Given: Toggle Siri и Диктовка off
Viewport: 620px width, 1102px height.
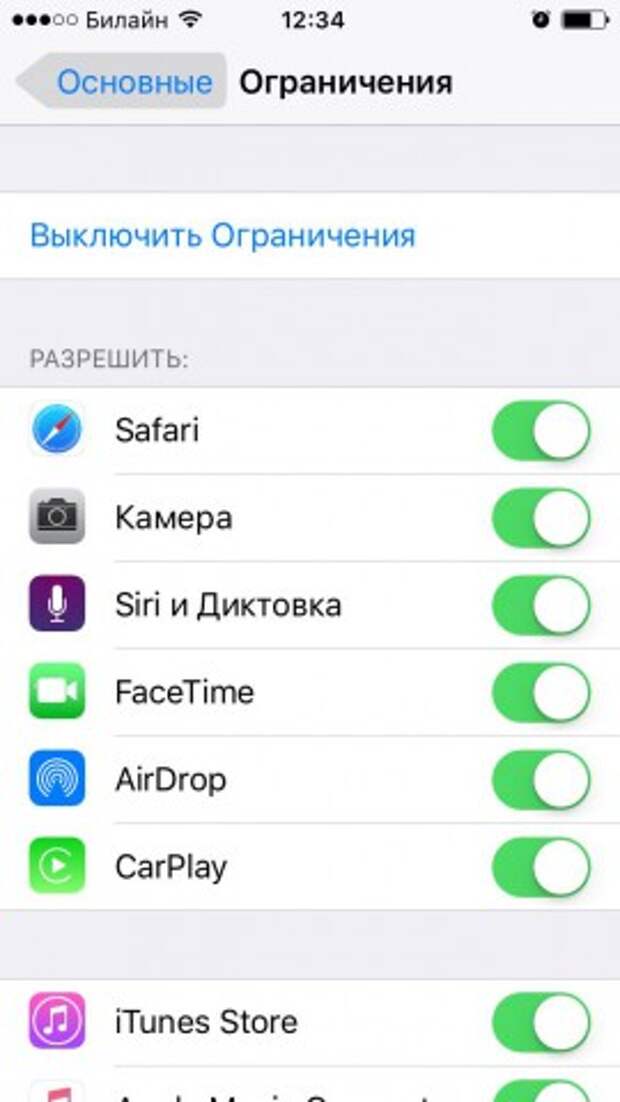Looking at the screenshot, I should tap(541, 605).
